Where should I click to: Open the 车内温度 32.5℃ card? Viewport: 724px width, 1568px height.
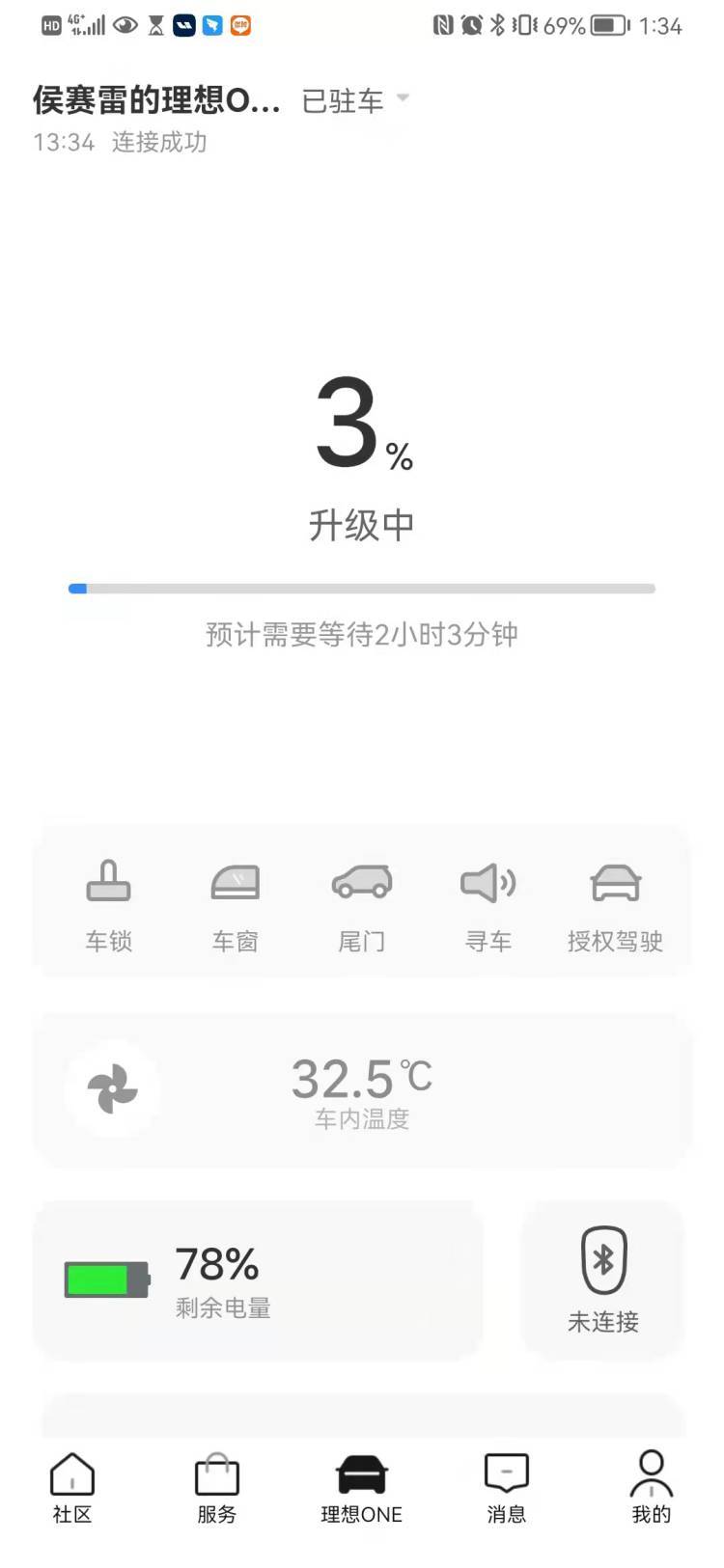point(362,1089)
